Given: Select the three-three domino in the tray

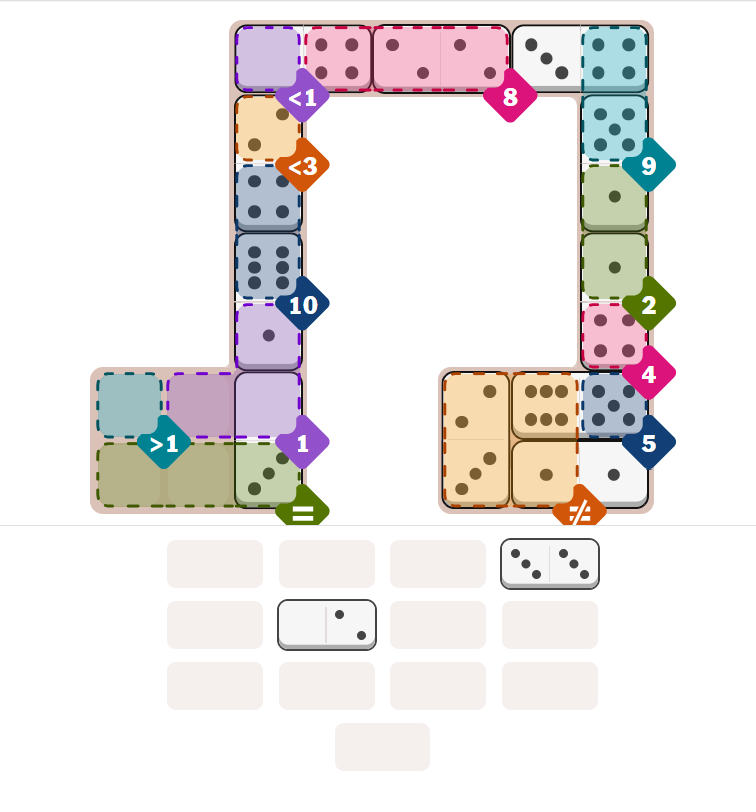Looking at the screenshot, I should (549, 563).
